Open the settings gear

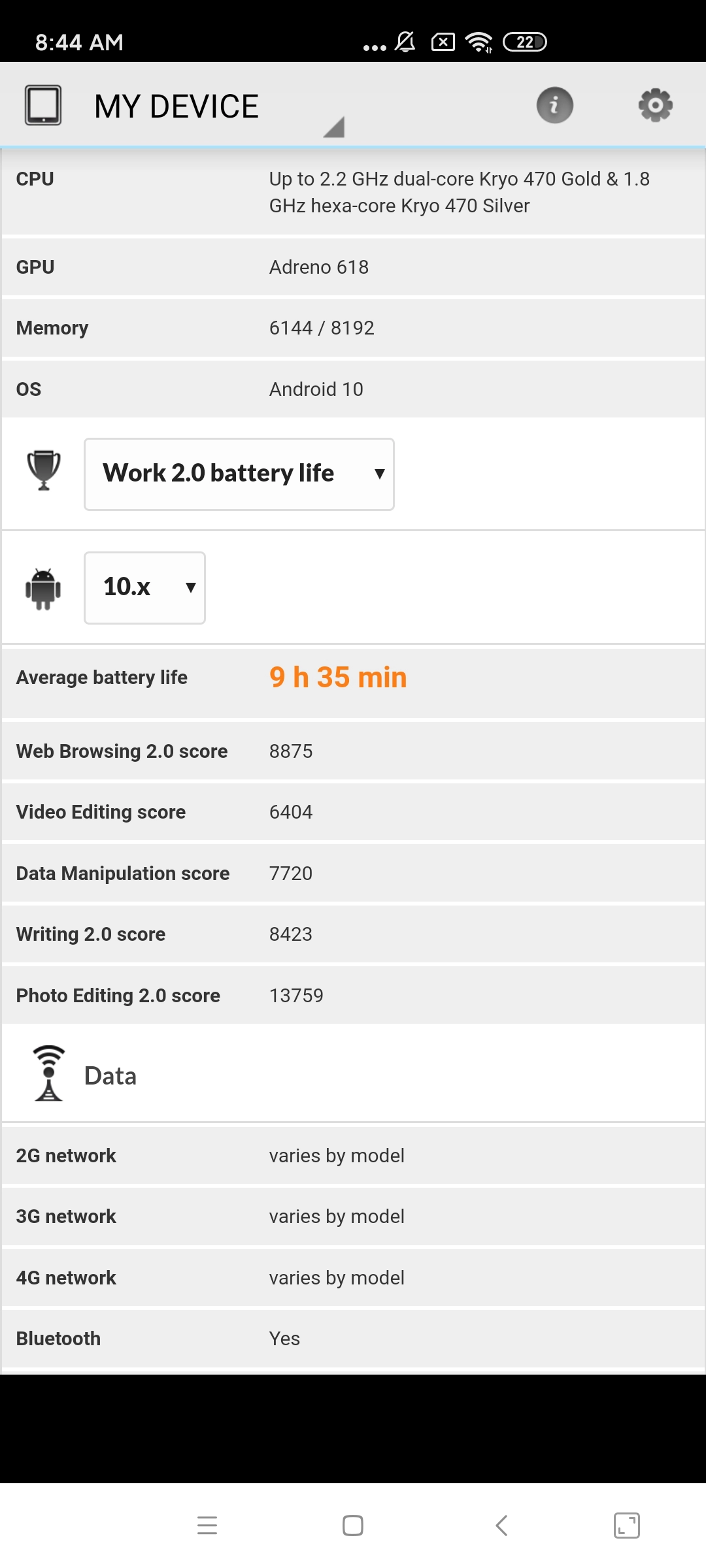coord(656,105)
